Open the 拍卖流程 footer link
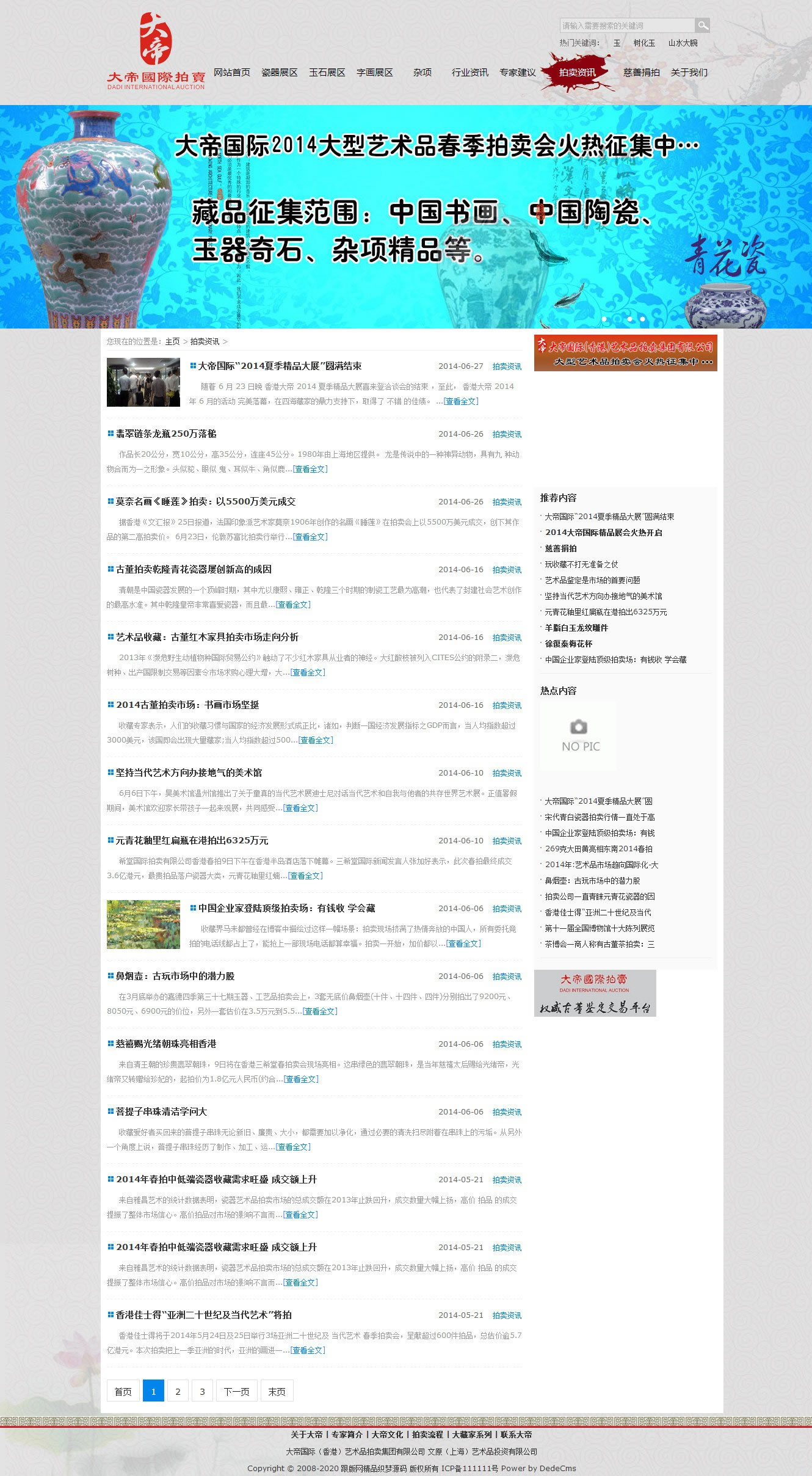This screenshot has width=812, height=1476. point(427,1434)
